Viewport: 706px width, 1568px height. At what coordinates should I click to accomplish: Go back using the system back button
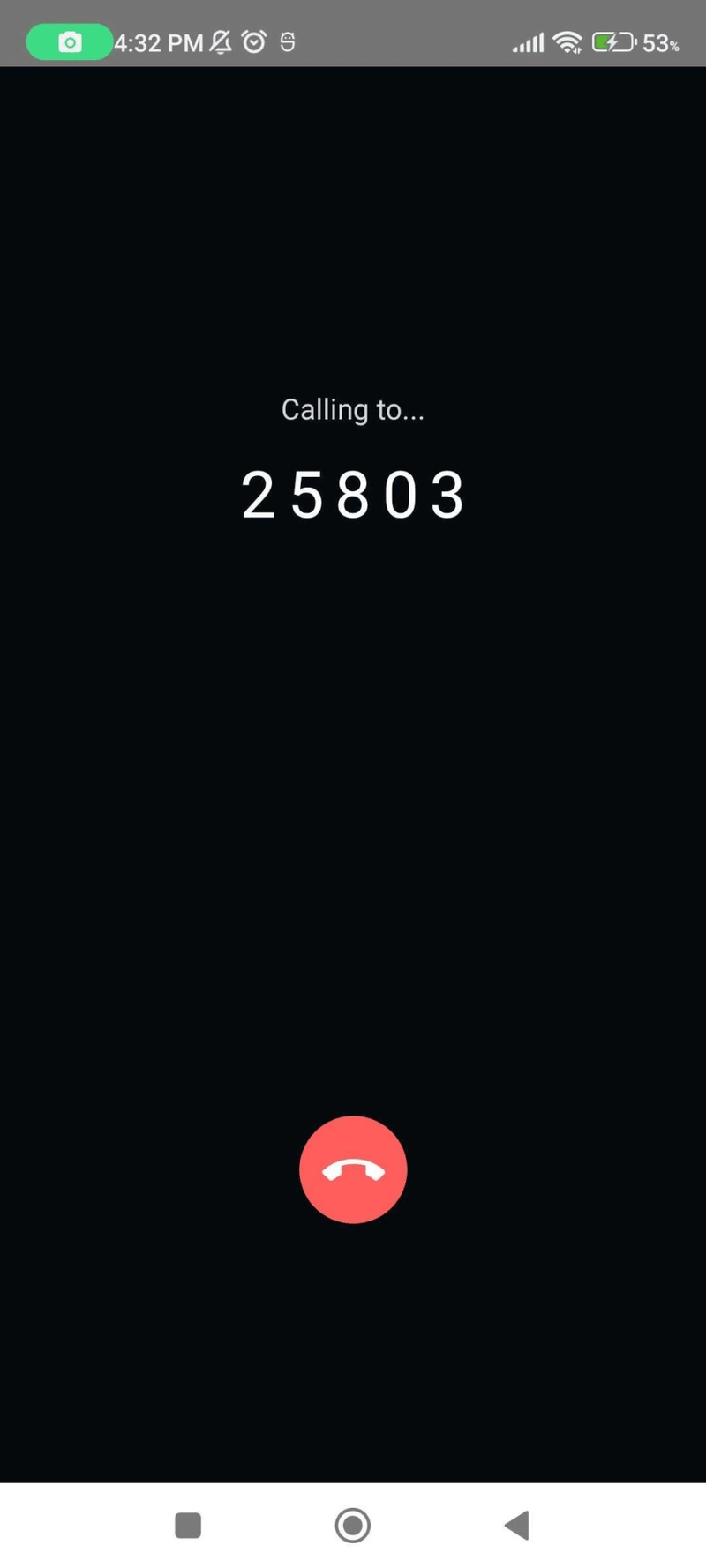pos(517,1525)
